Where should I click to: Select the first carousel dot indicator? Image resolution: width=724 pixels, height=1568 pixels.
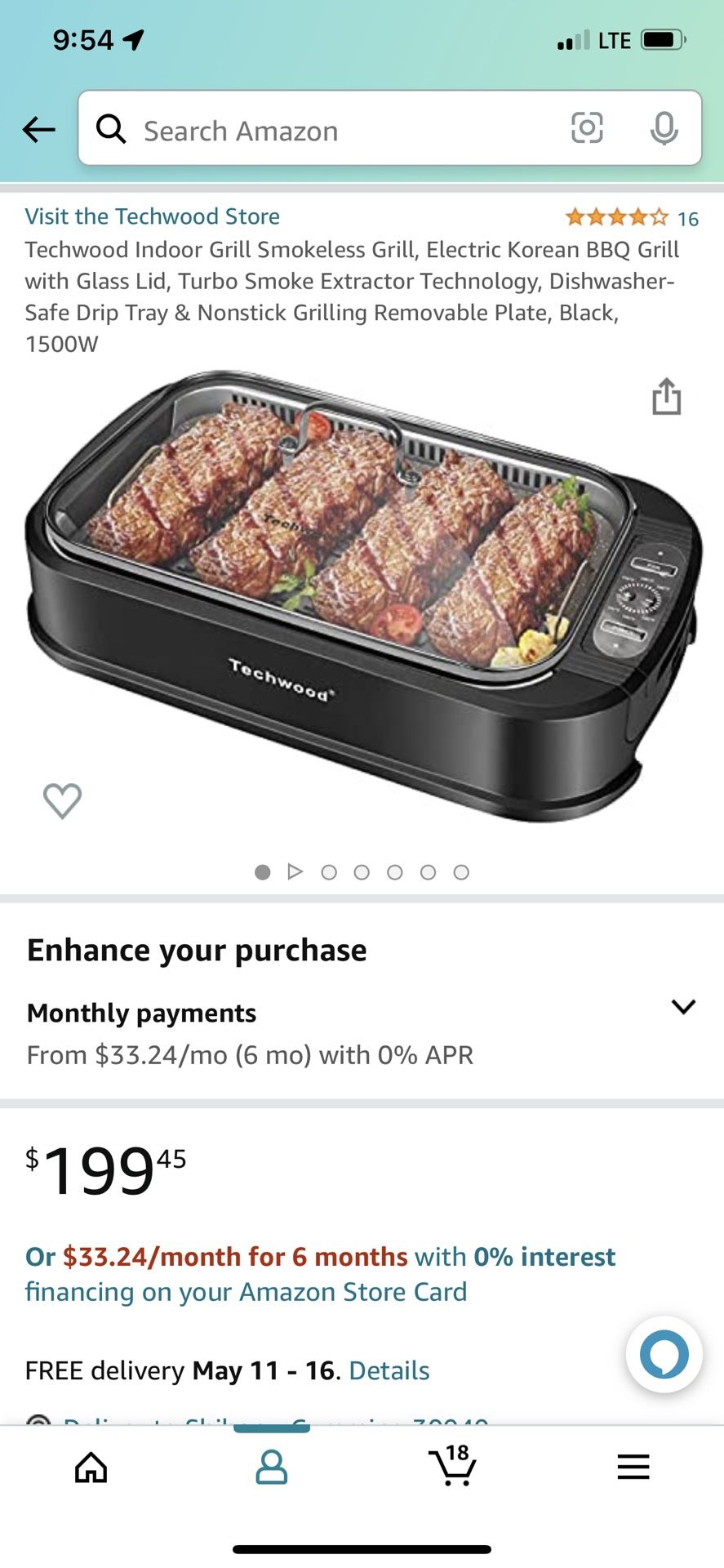point(262,872)
